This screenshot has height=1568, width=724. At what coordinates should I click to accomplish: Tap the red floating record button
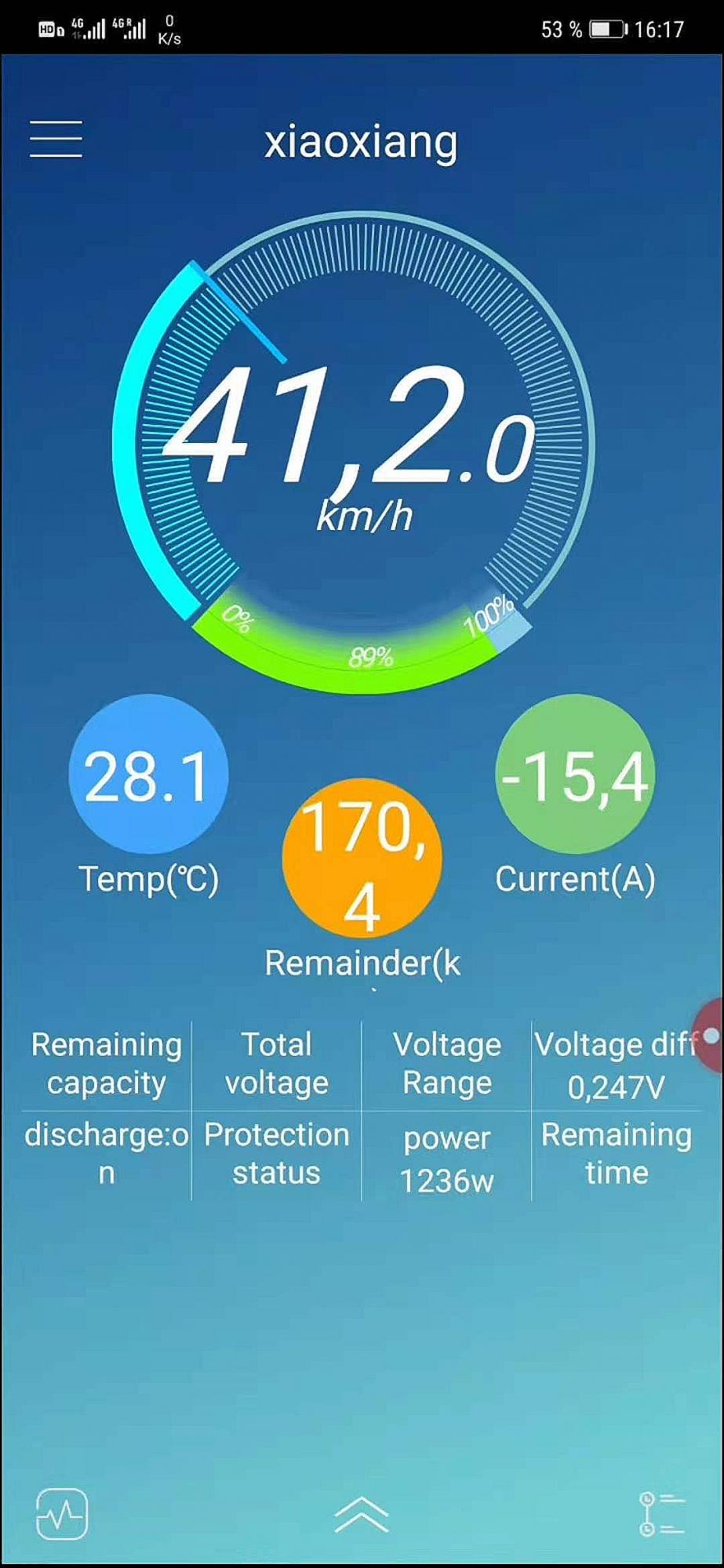[x=709, y=1036]
